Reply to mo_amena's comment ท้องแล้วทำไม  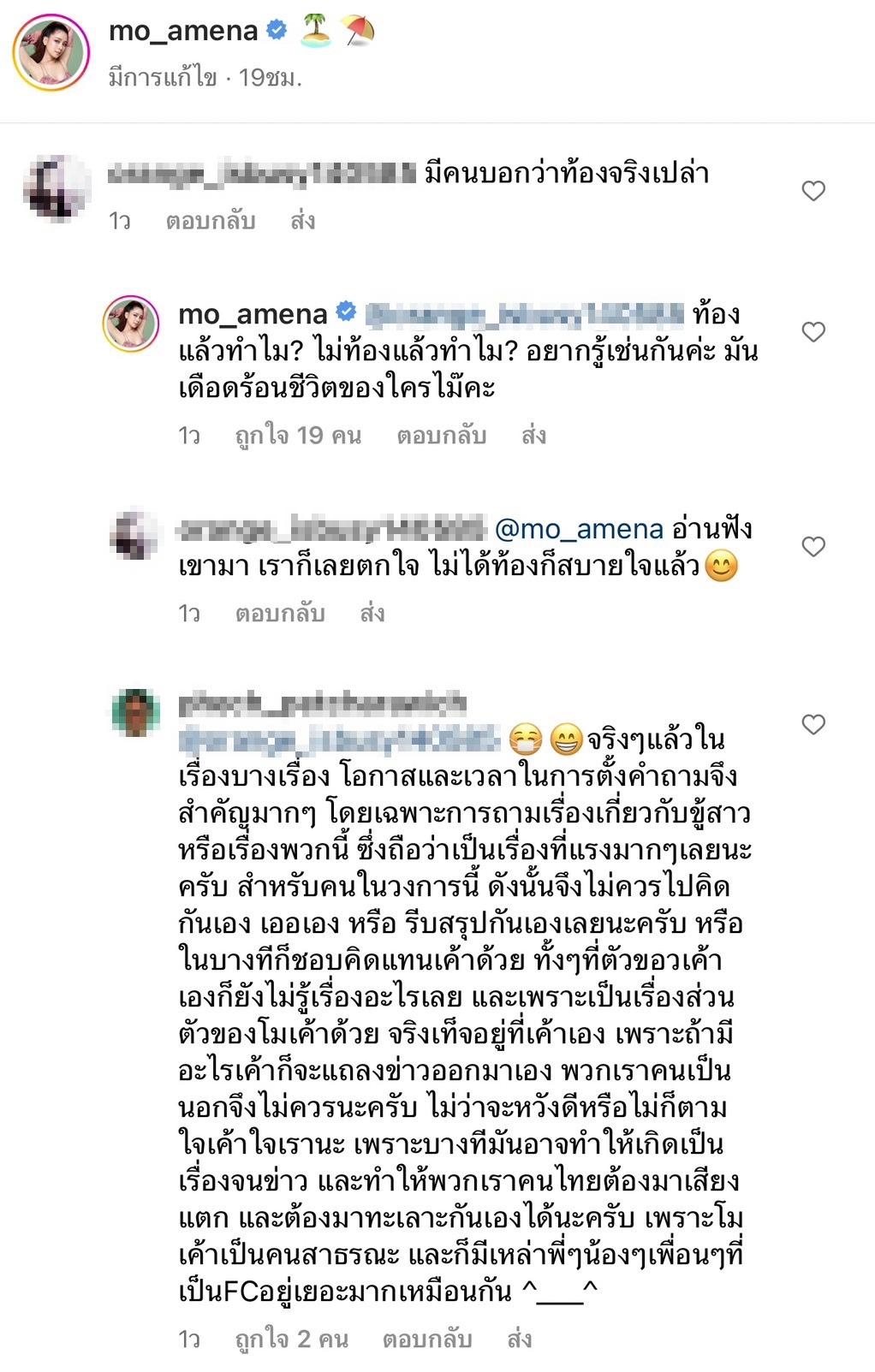coord(441,436)
